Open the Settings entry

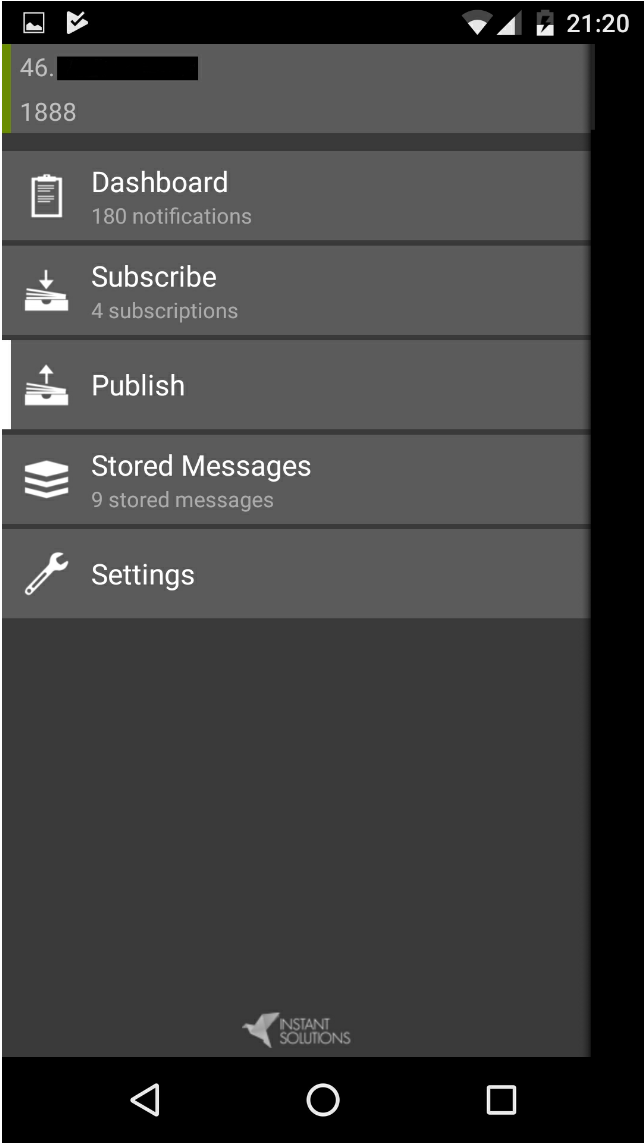296,574
